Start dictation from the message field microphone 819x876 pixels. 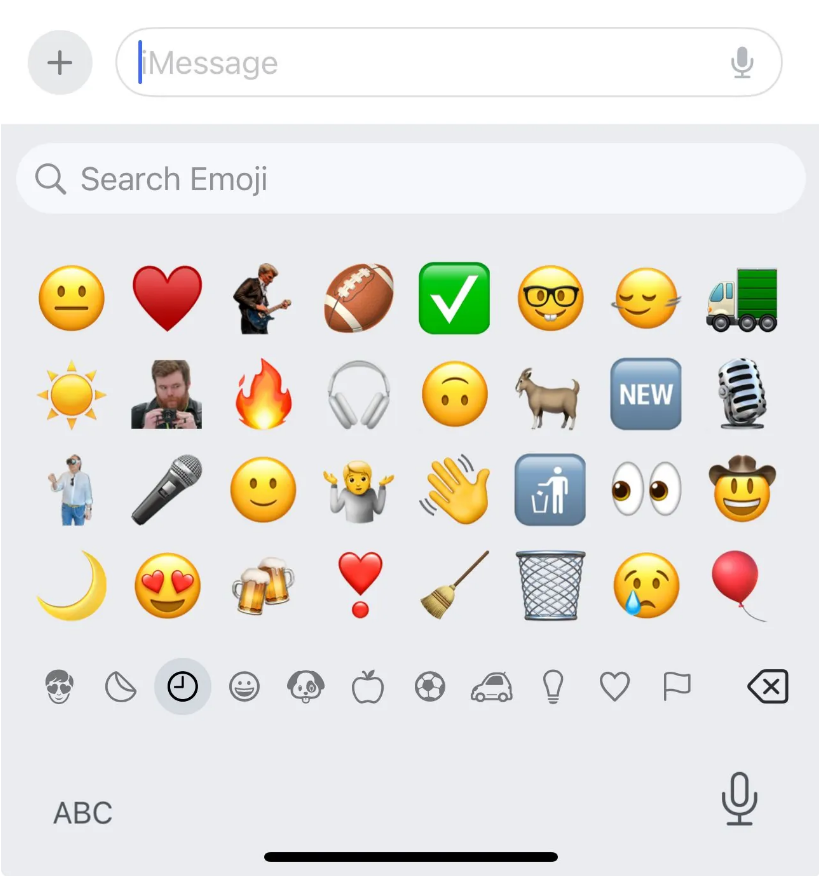pos(741,63)
